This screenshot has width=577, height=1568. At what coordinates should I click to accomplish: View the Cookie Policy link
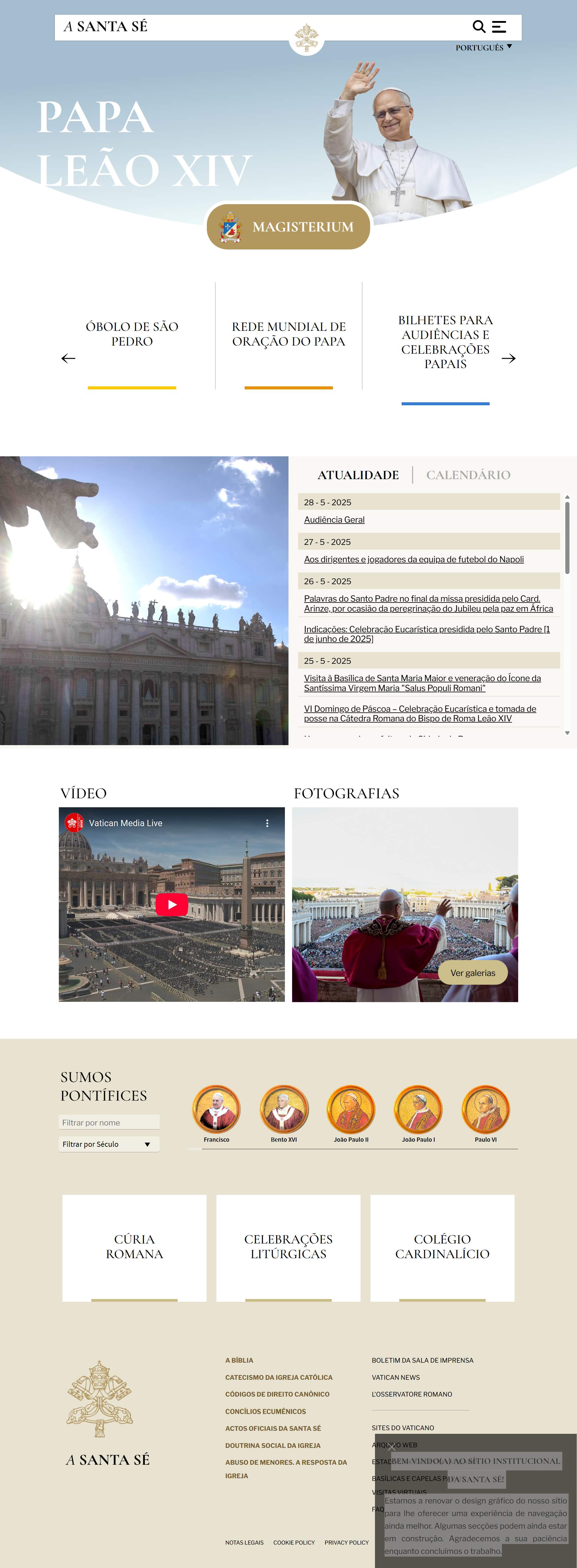pos(294,1542)
